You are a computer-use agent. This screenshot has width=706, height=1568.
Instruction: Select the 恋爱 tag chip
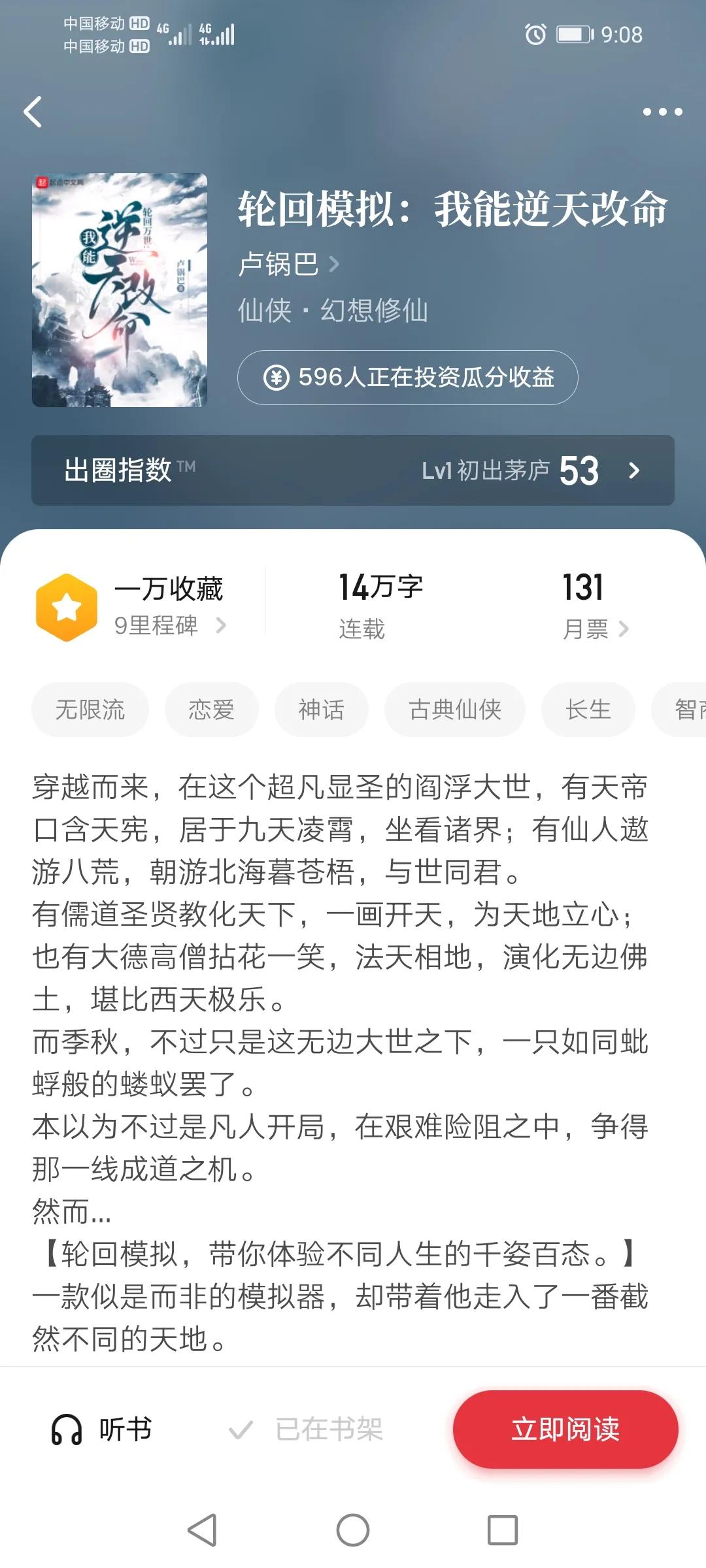coord(211,710)
